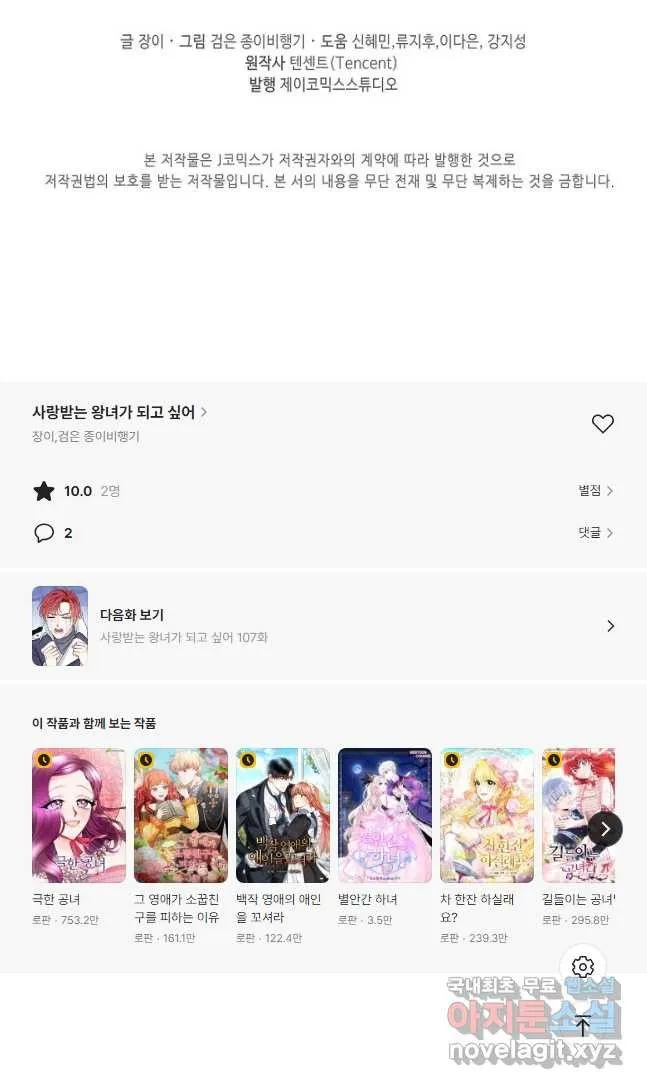Image resolution: width=647 pixels, height=1089 pixels.
Task: Like this series with the heart icon
Action: click(x=603, y=424)
